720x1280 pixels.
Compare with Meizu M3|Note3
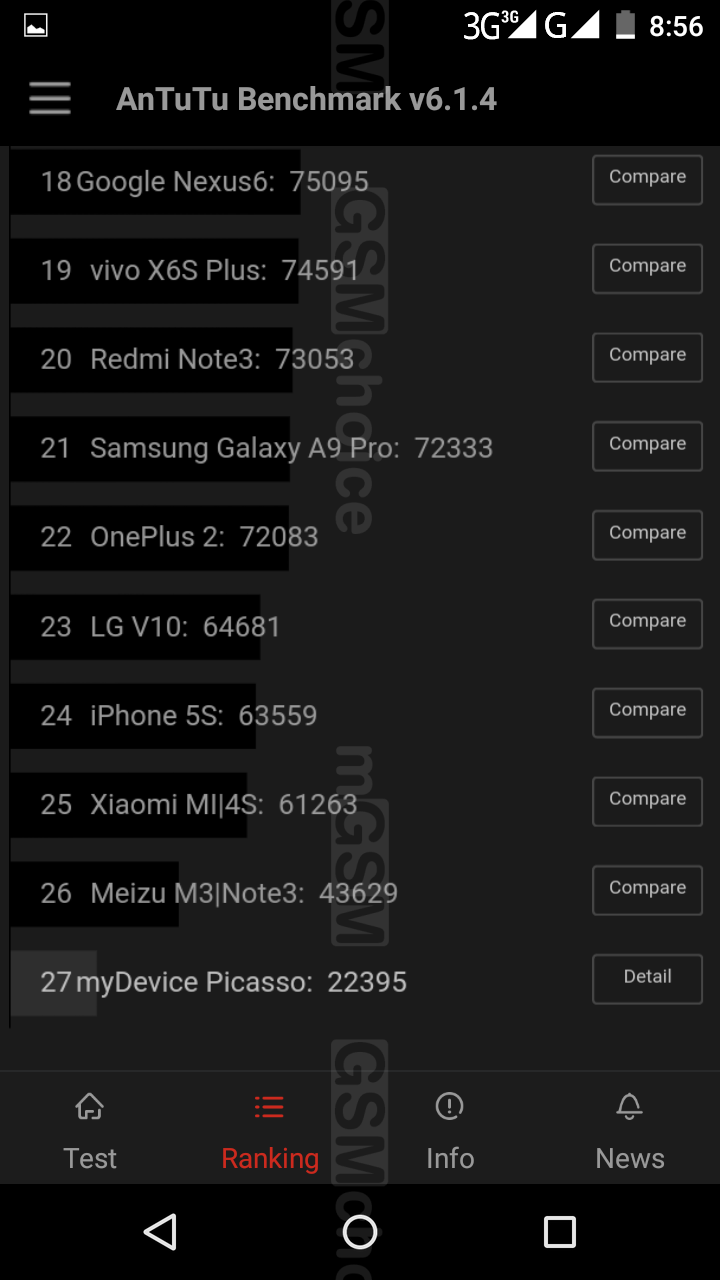click(x=647, y=890)
